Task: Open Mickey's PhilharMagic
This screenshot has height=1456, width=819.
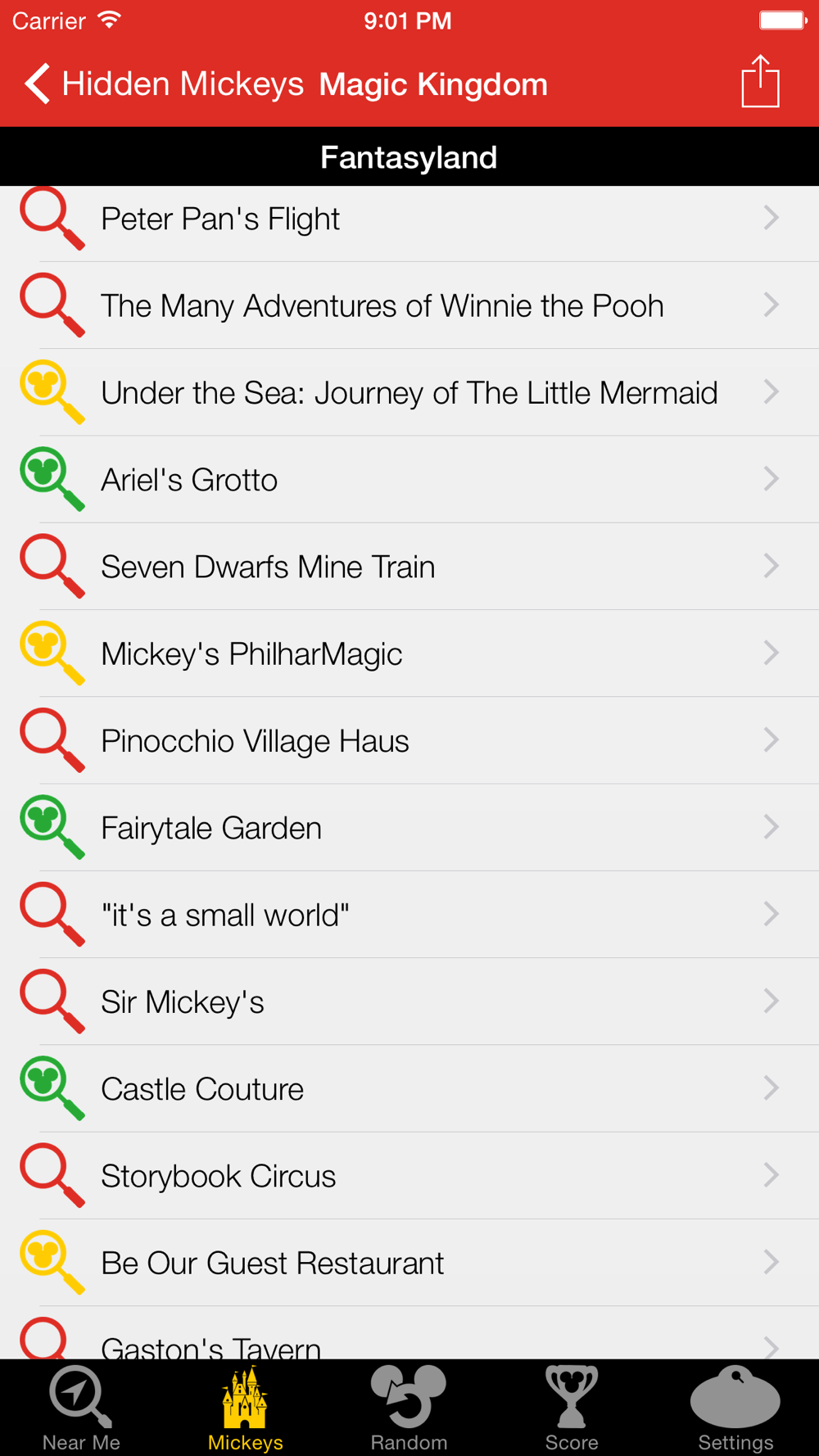Action: [x=409, y=653]
